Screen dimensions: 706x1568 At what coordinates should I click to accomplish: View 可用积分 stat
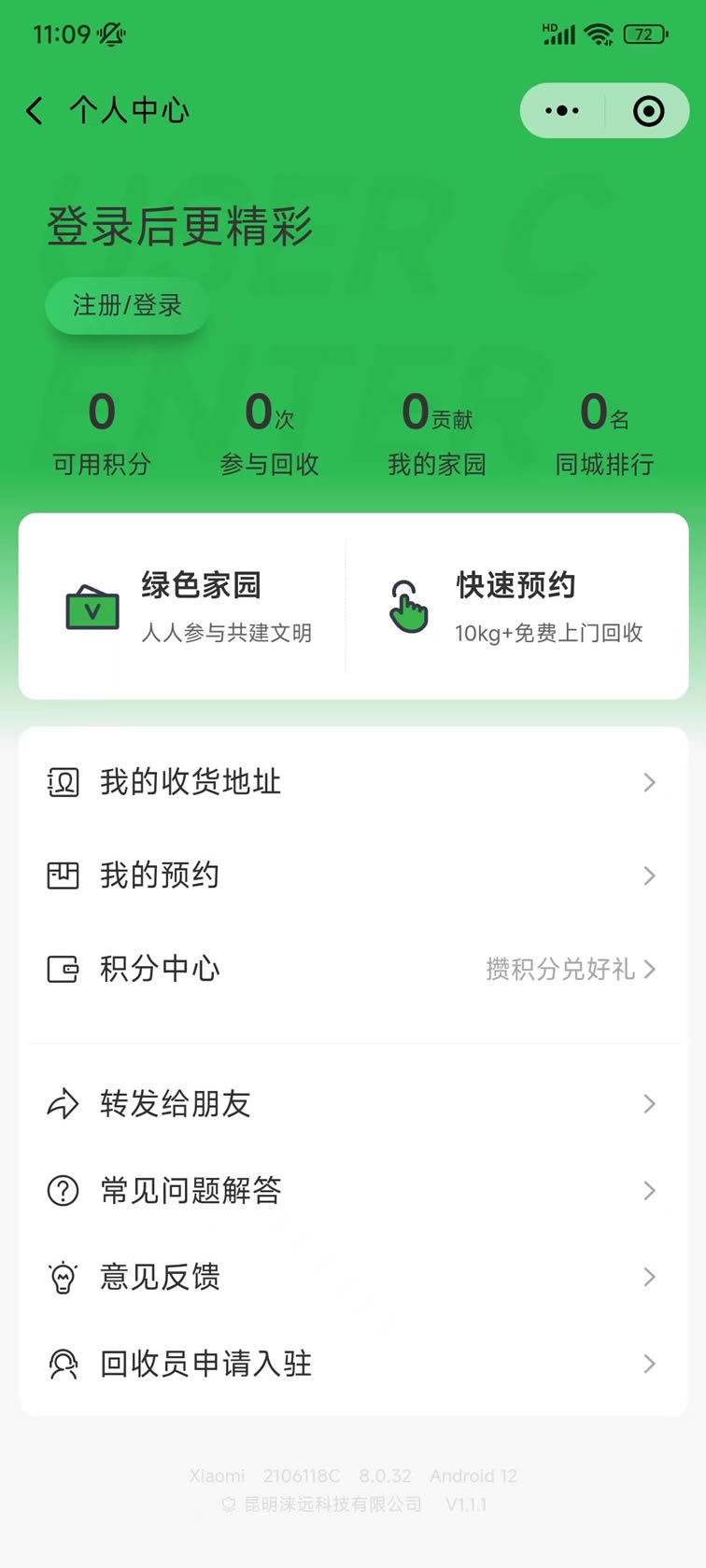click(102, 434)
